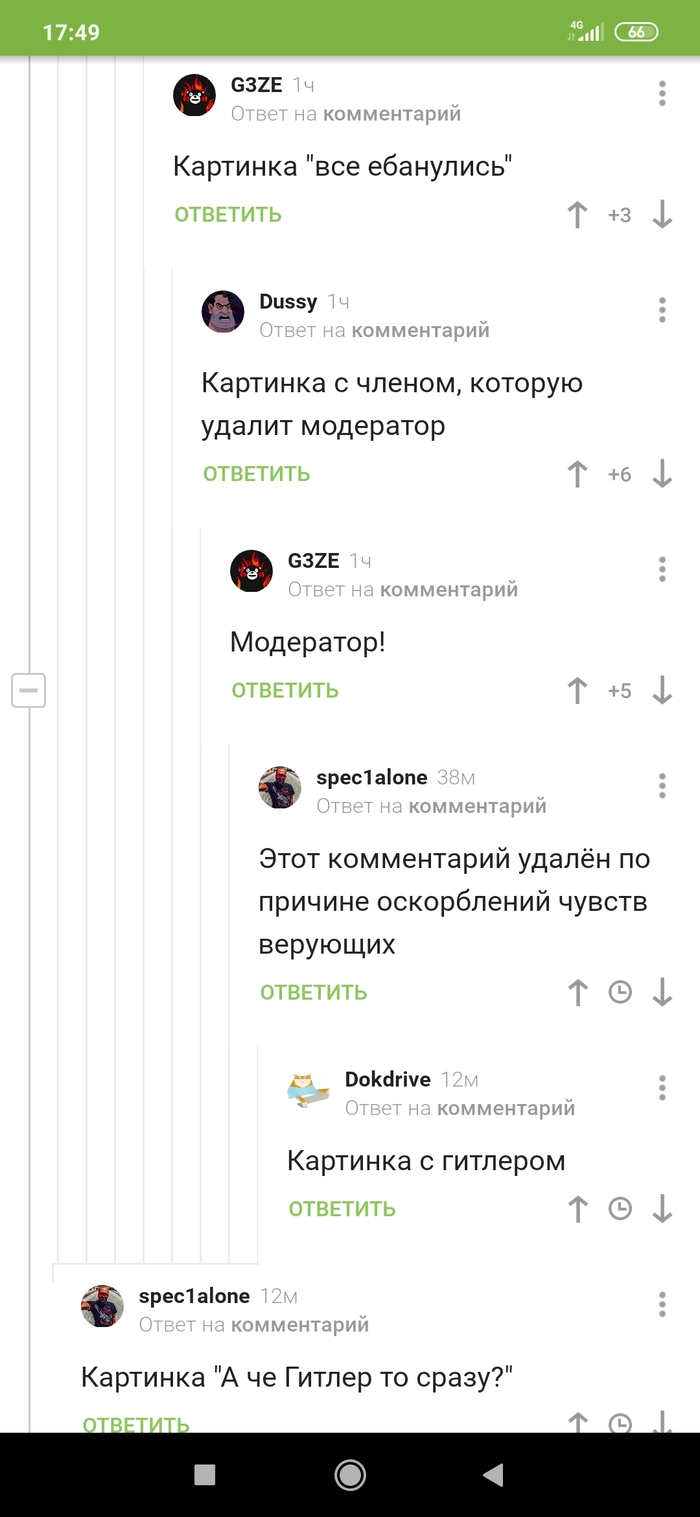Open Dussy's avatar profile

click(223, 311)
